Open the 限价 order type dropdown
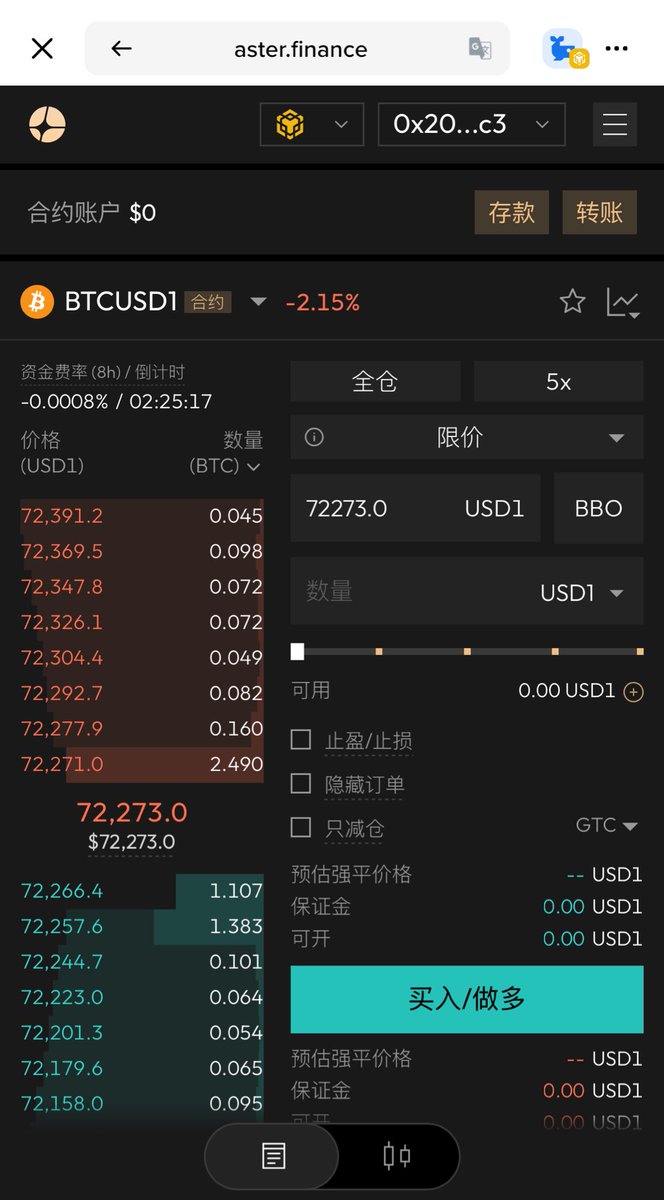664x1200 pixels. 466,437
